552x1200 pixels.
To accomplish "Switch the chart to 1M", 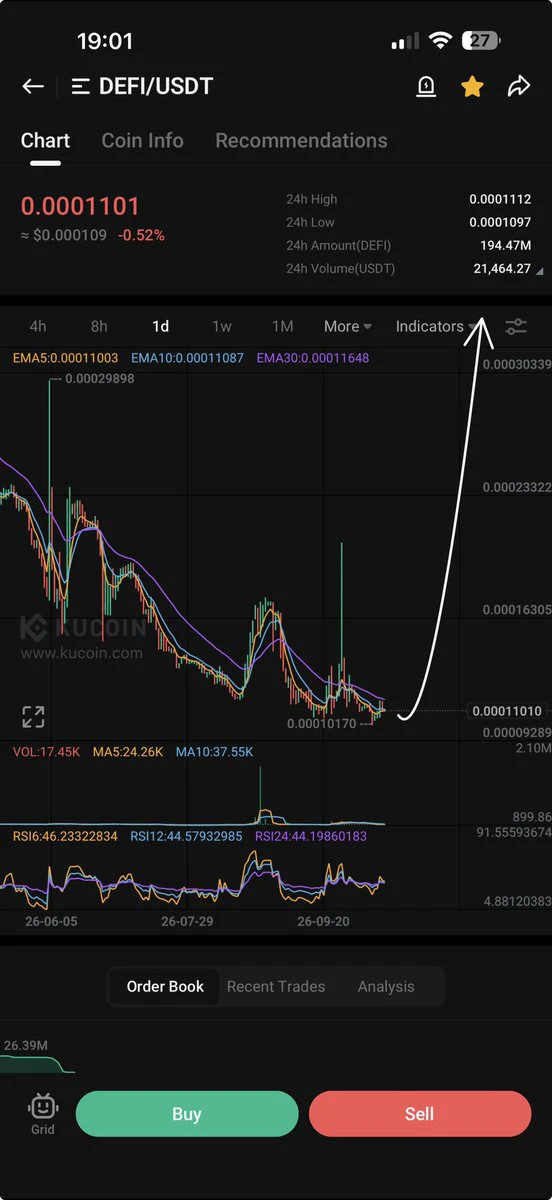I will point(283,326).
